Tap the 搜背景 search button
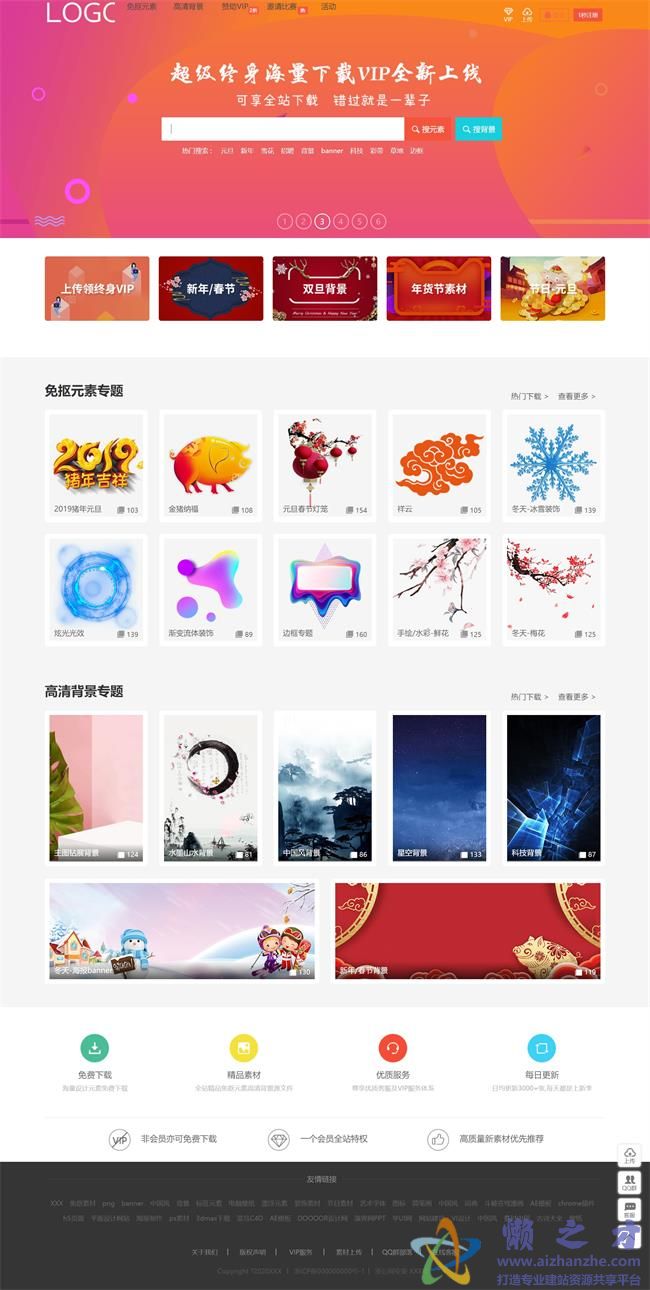Image resolution: width=650 pixels, height=1290 pixels. point(479,129)
